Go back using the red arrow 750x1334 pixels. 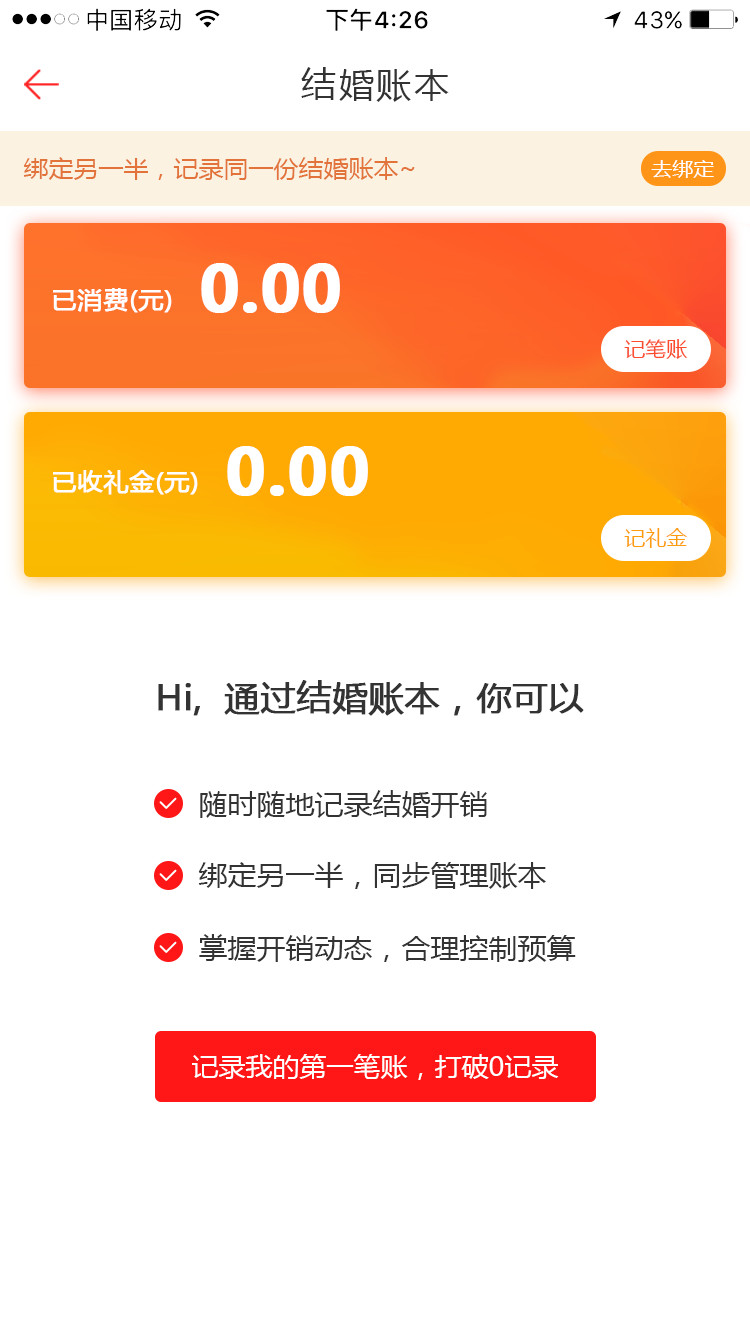point(41,85)
